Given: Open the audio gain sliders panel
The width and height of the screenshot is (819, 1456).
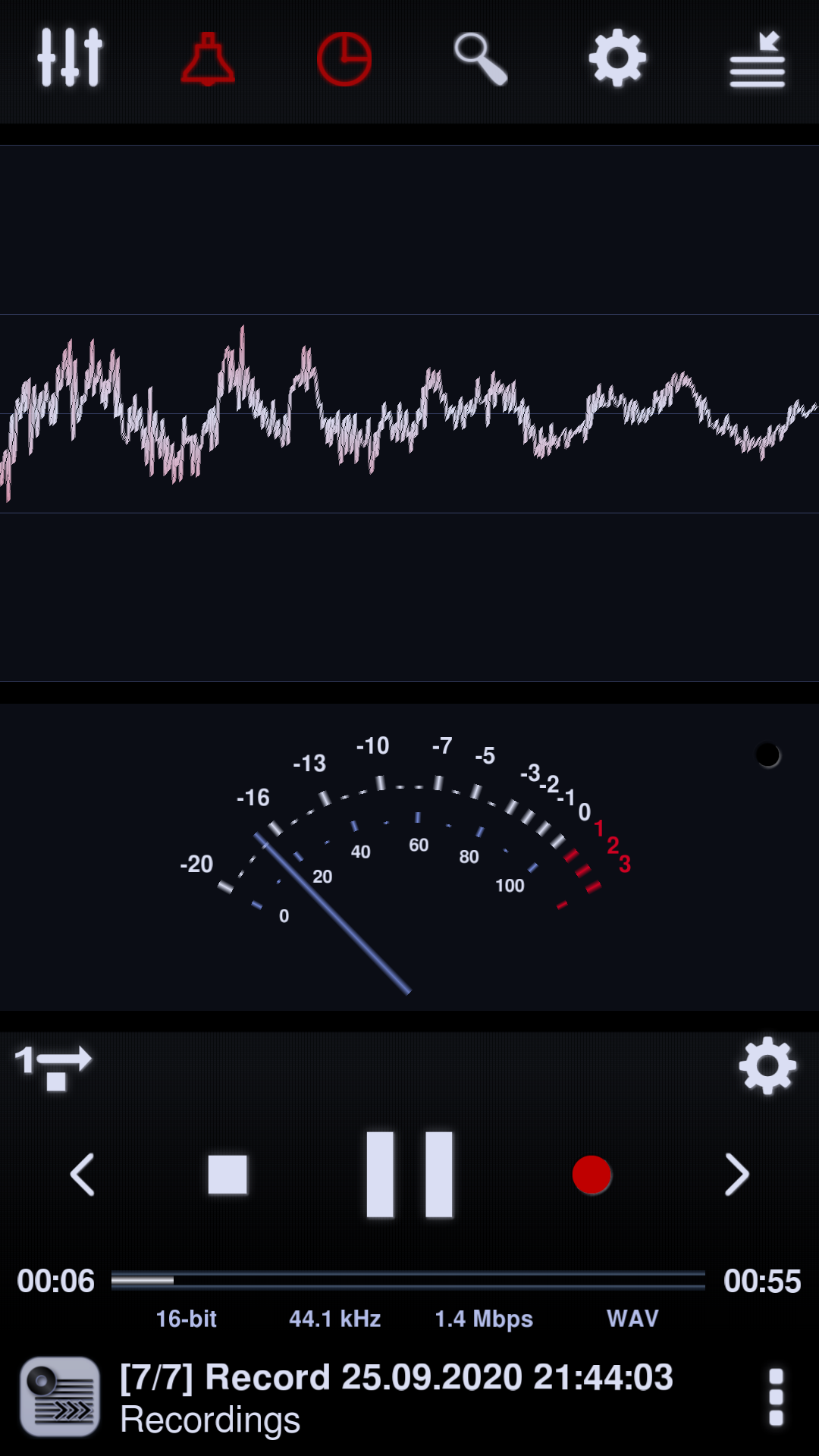Looking at the screenshot, I should pos(68,59).
